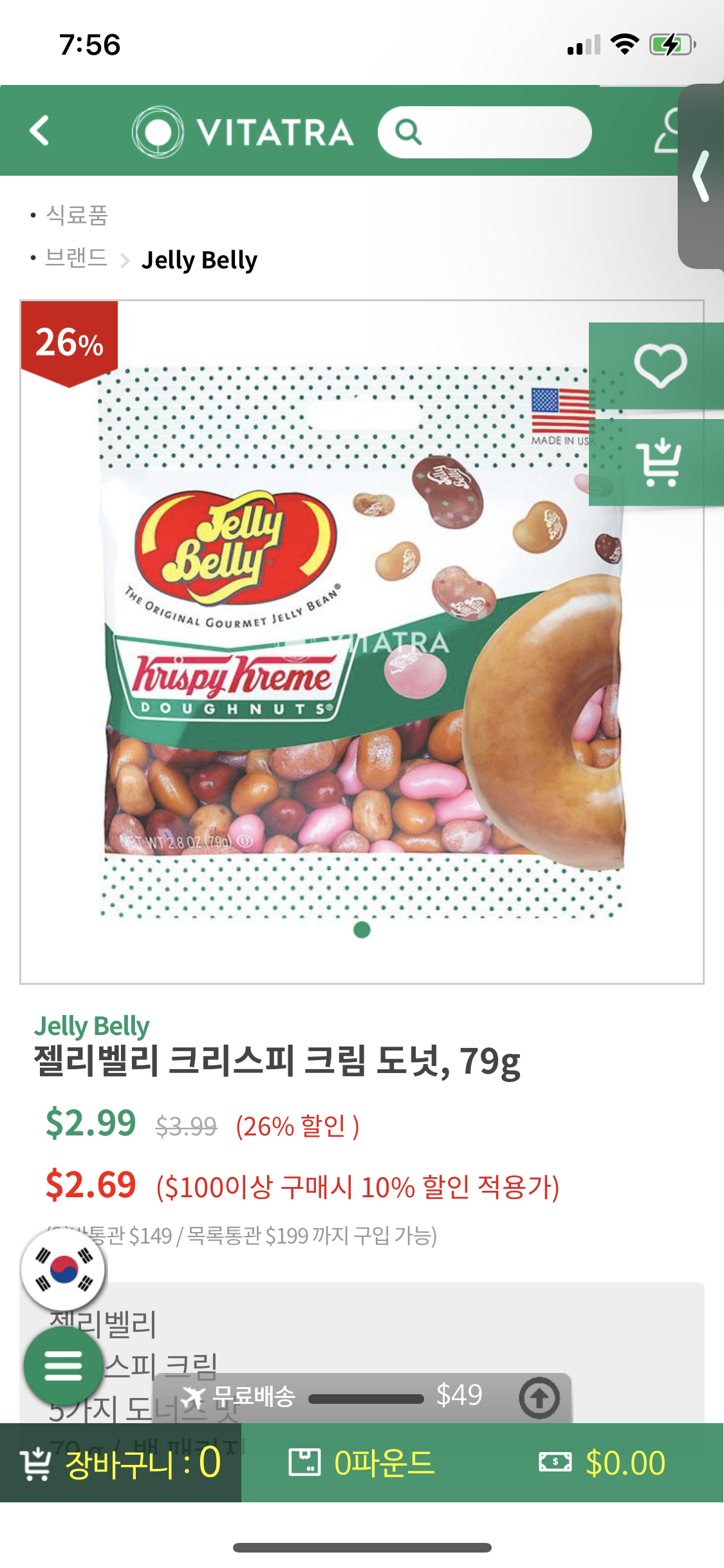Open the $0.00 cart total
Viewport: 724px width, 1568px height.
(x=602, y=1463)
